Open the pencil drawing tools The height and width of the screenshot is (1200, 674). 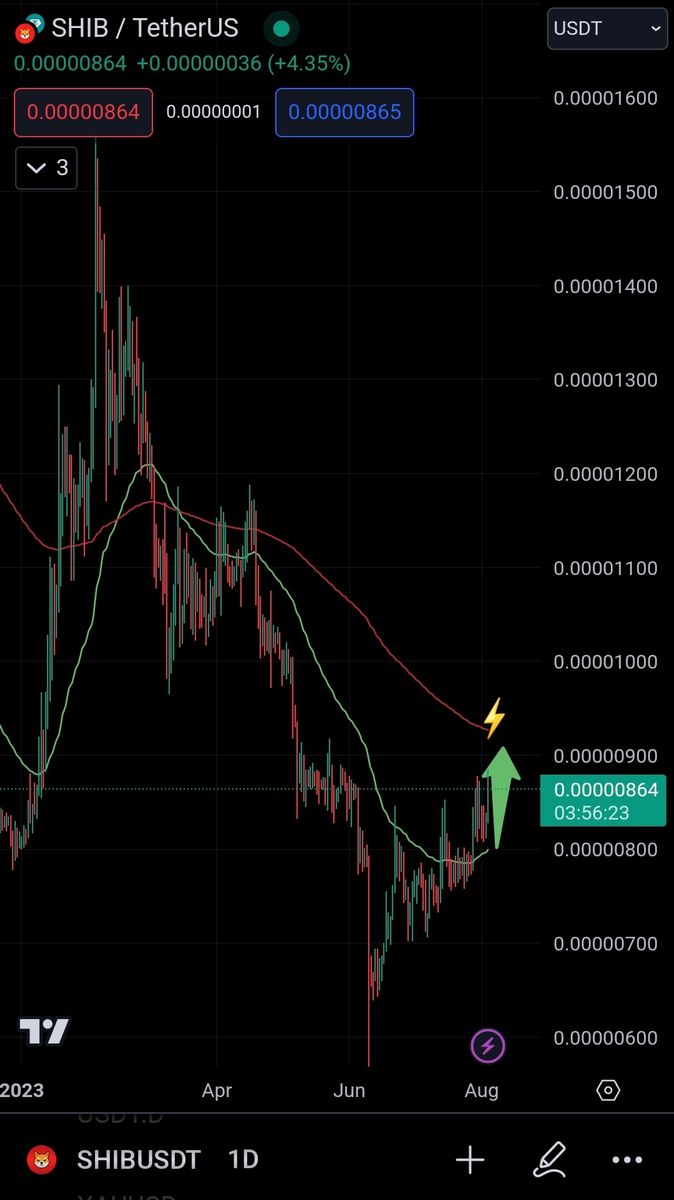point(549,1160)
